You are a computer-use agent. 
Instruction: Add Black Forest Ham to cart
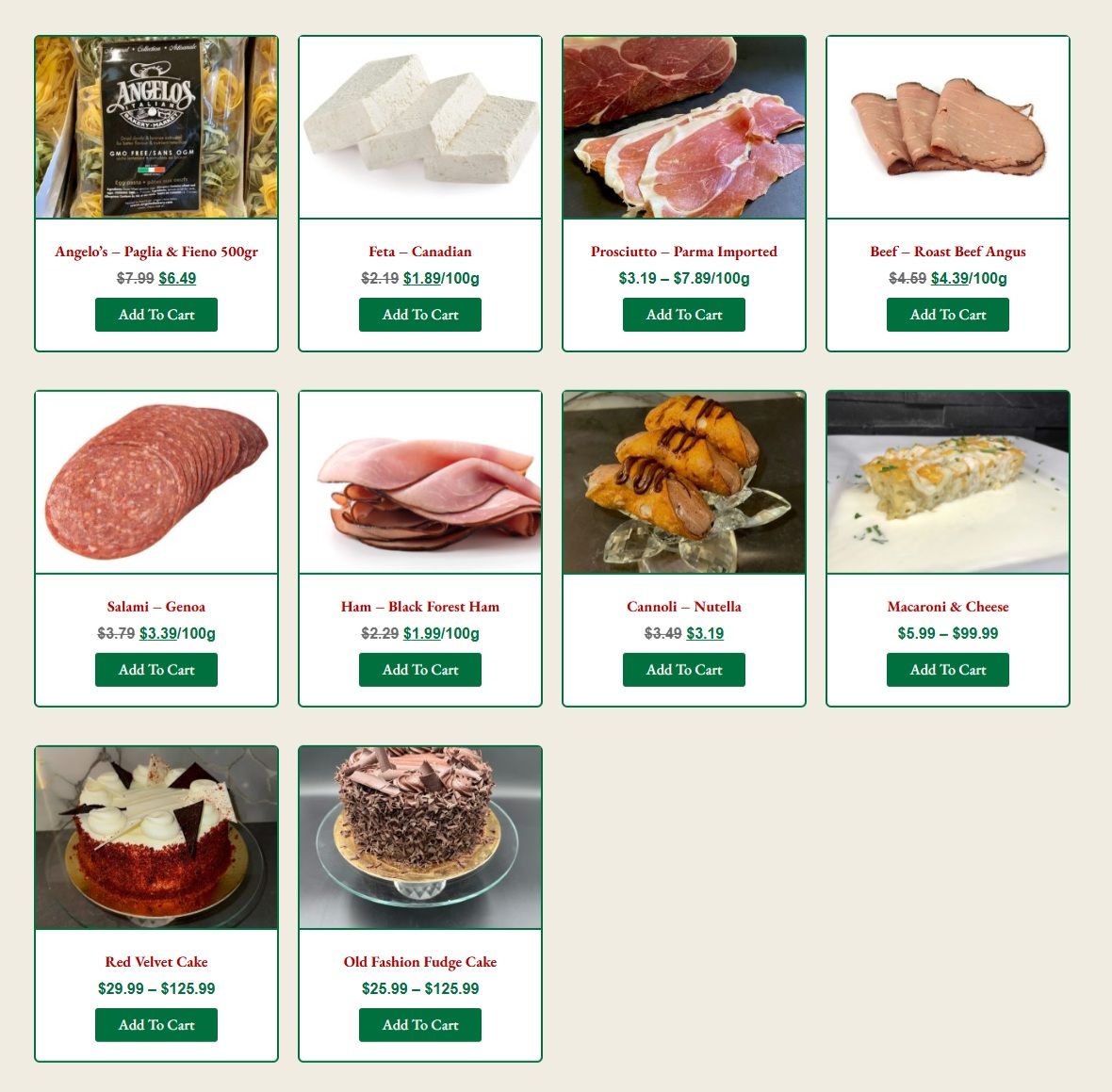420,670
